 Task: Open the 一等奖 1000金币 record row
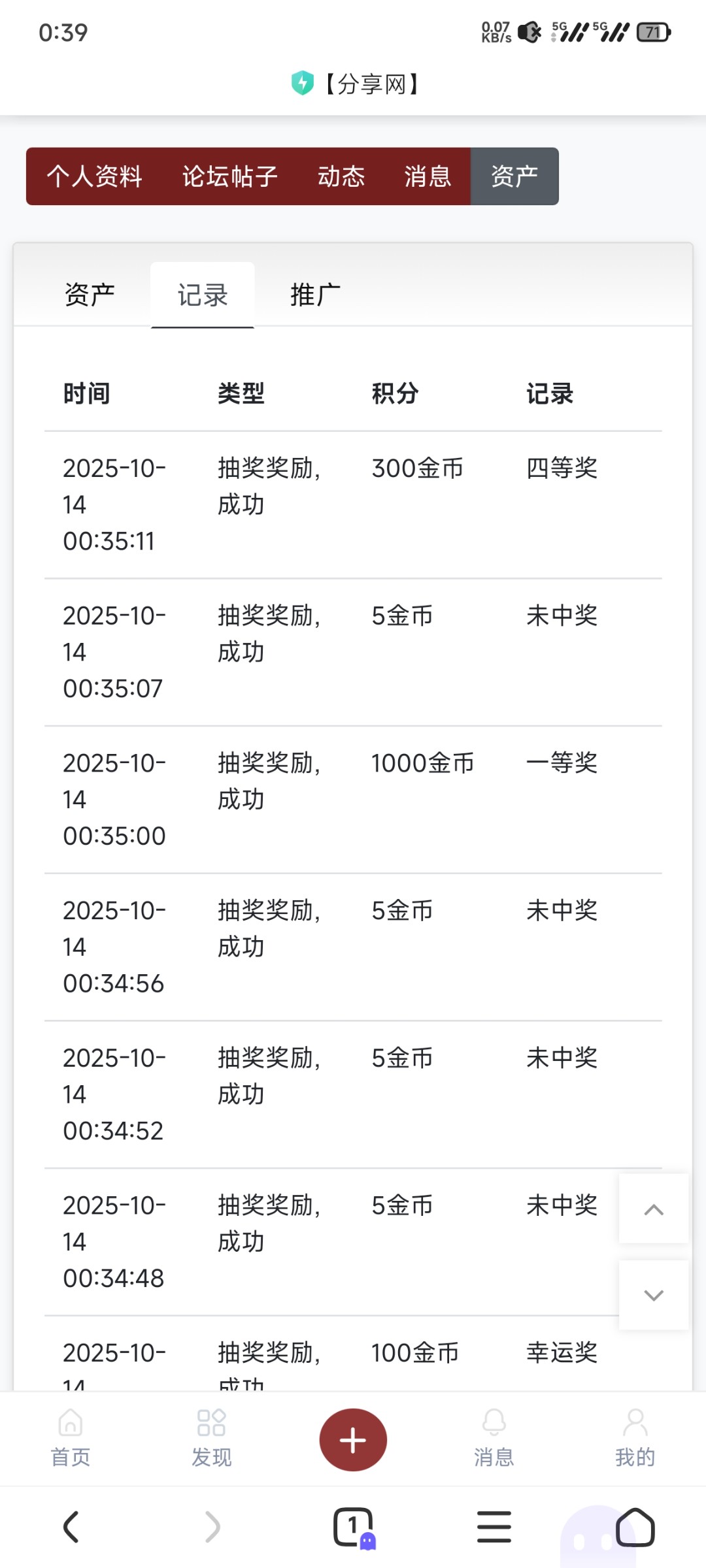pyautogui.click(x=353, y=797)
